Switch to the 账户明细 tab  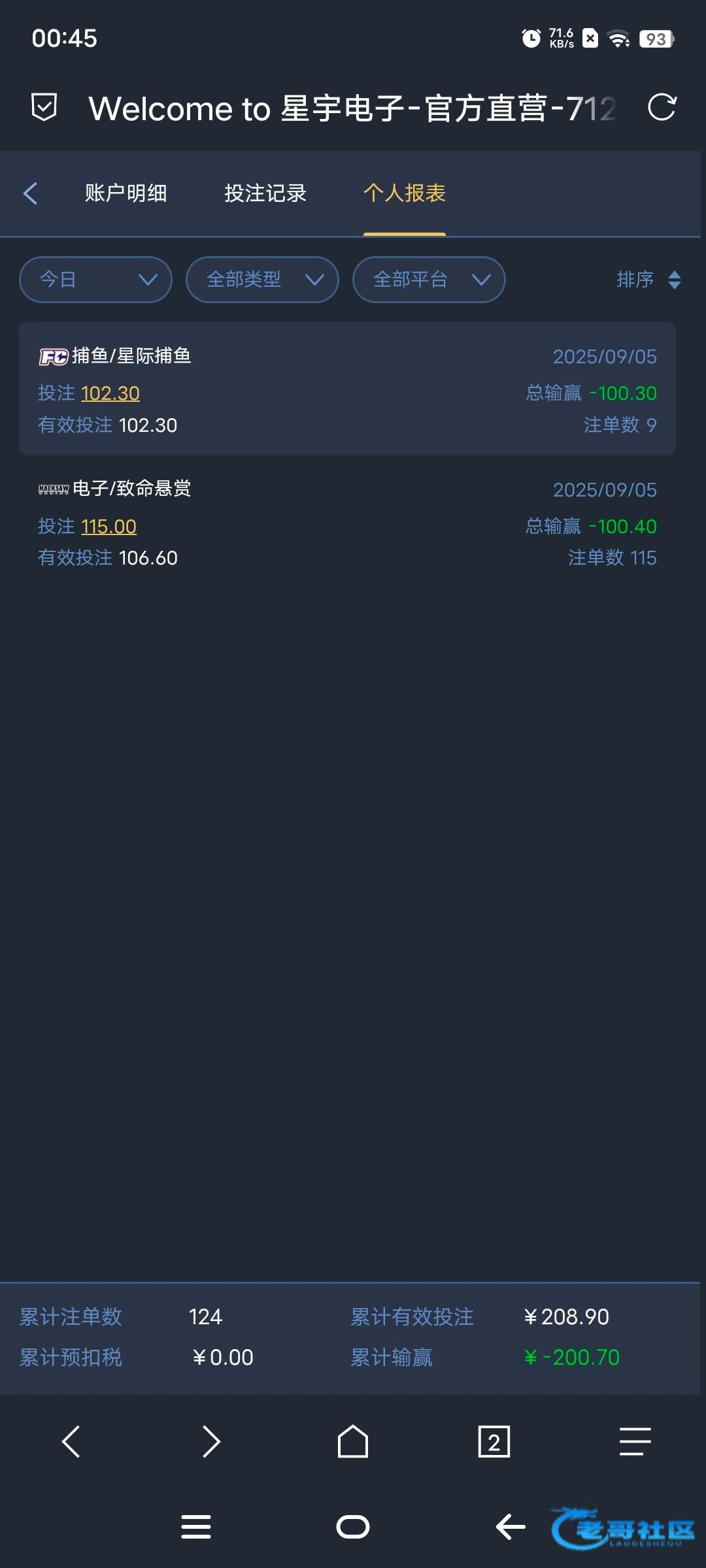pyautogui.click(x=126, y=193)
